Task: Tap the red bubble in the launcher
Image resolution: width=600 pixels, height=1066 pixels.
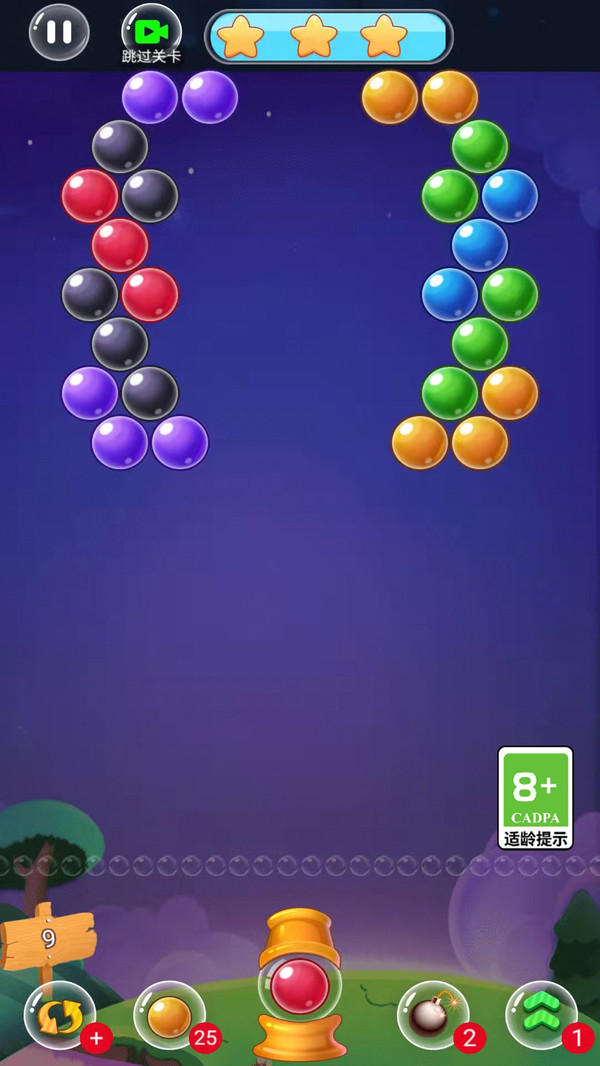Action: (299, 985)
